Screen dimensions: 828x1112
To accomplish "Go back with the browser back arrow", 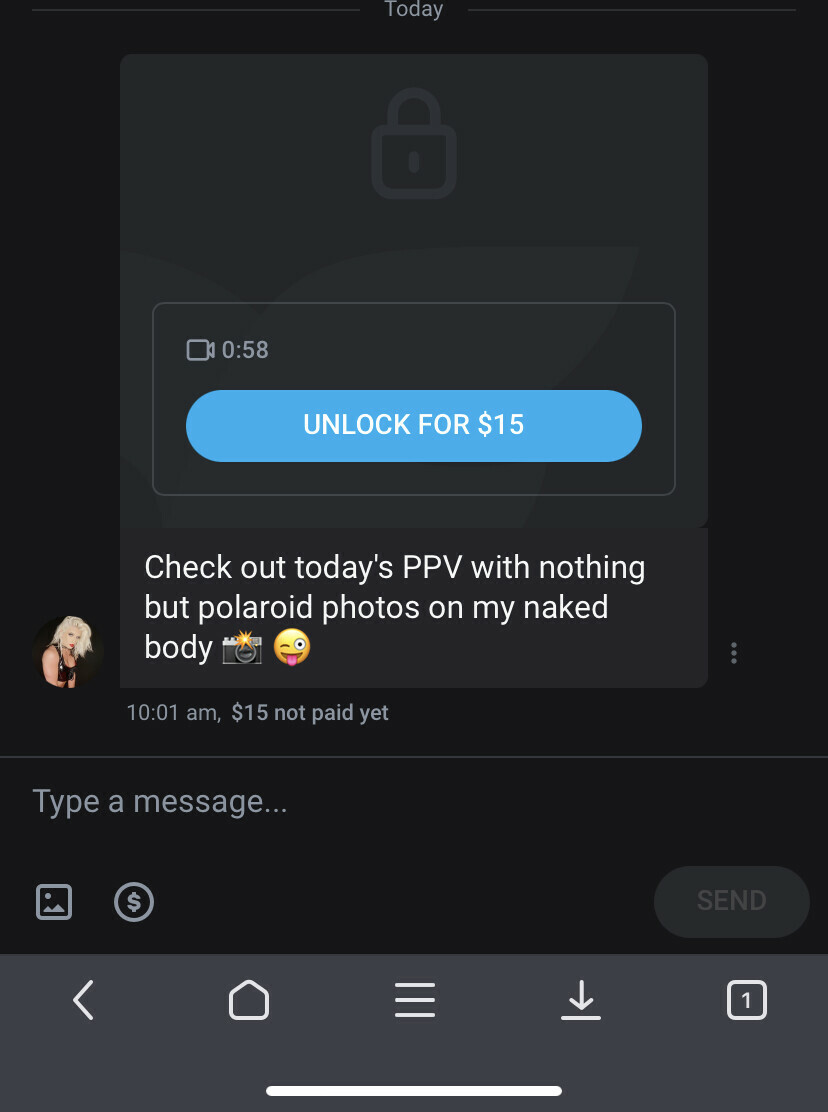I will point(84,1000).
